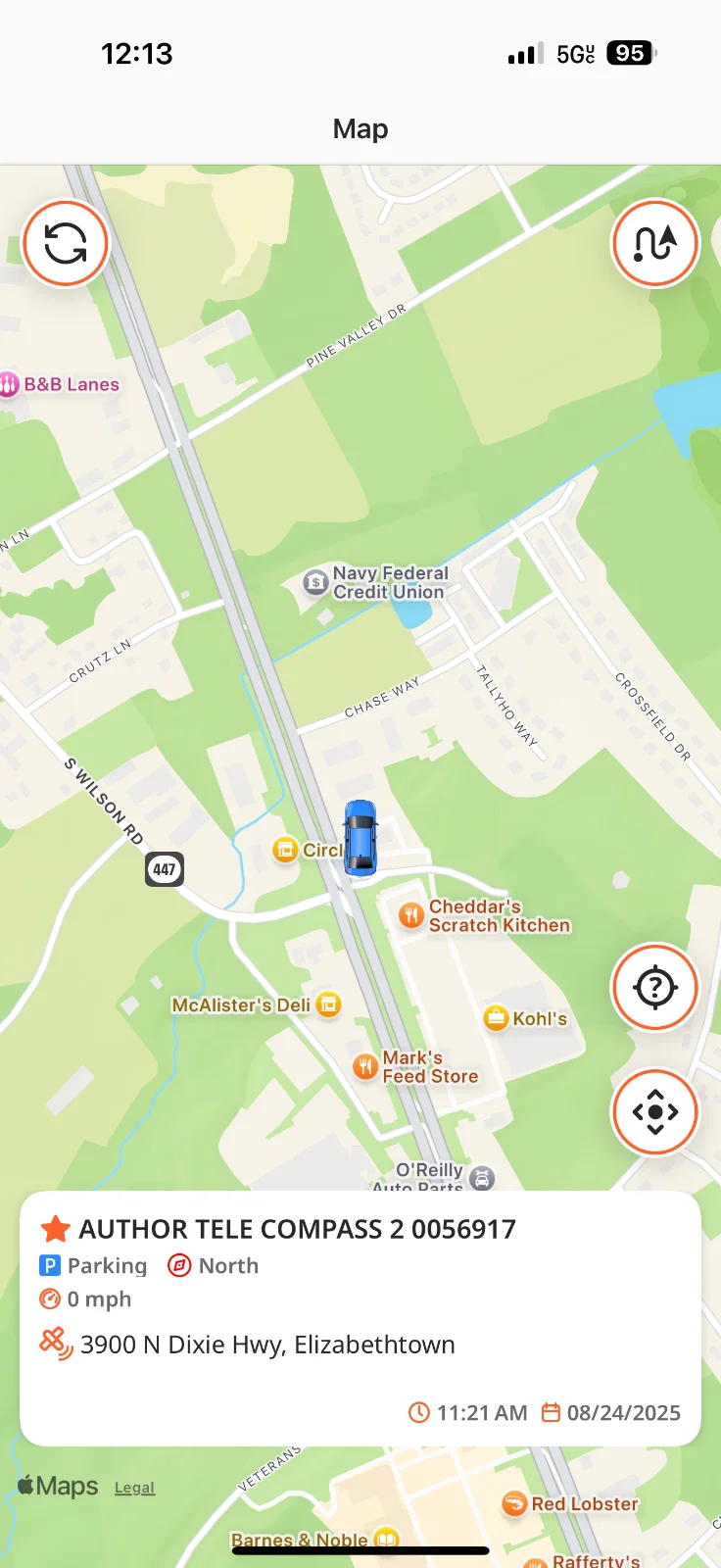Tap the locate target button
The width and height of the screenshot is (721, 1568).
coord(654,987)
